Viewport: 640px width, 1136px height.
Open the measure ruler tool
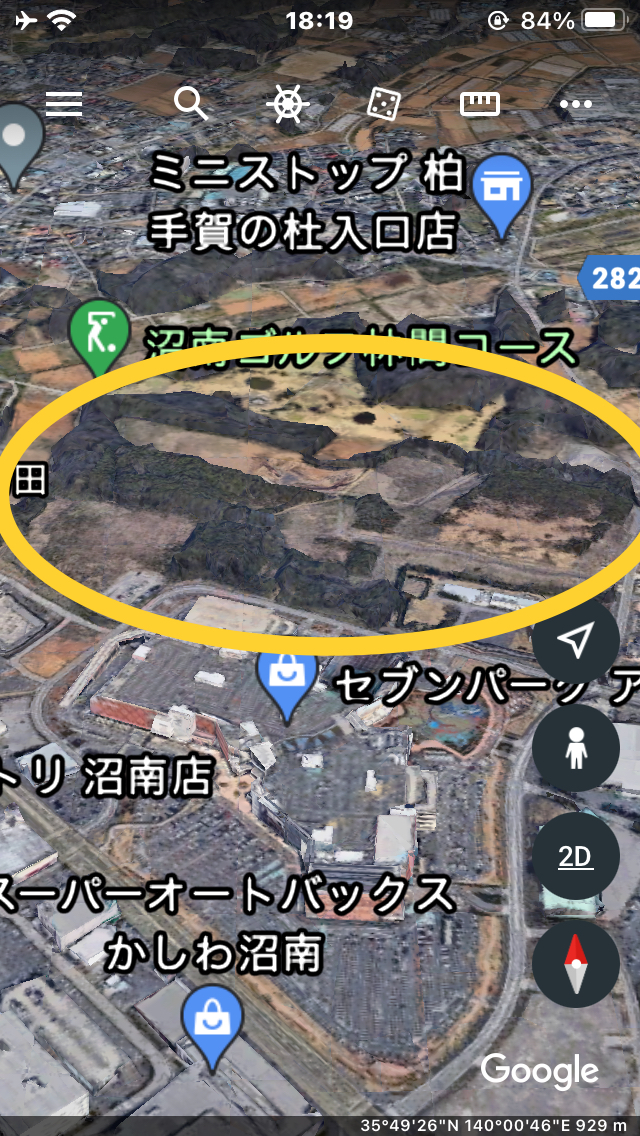coord(479,103)
